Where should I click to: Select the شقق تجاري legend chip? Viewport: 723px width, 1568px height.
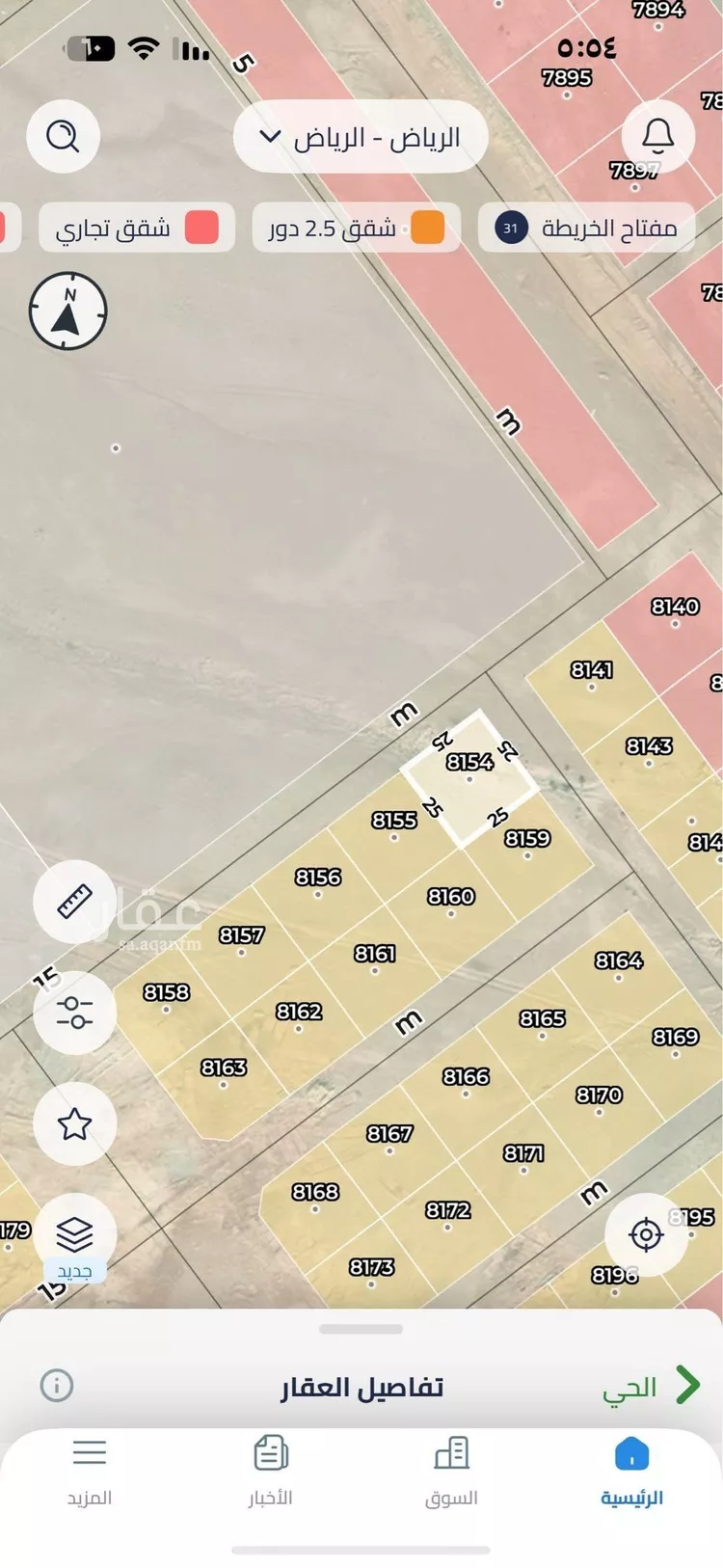137,229
